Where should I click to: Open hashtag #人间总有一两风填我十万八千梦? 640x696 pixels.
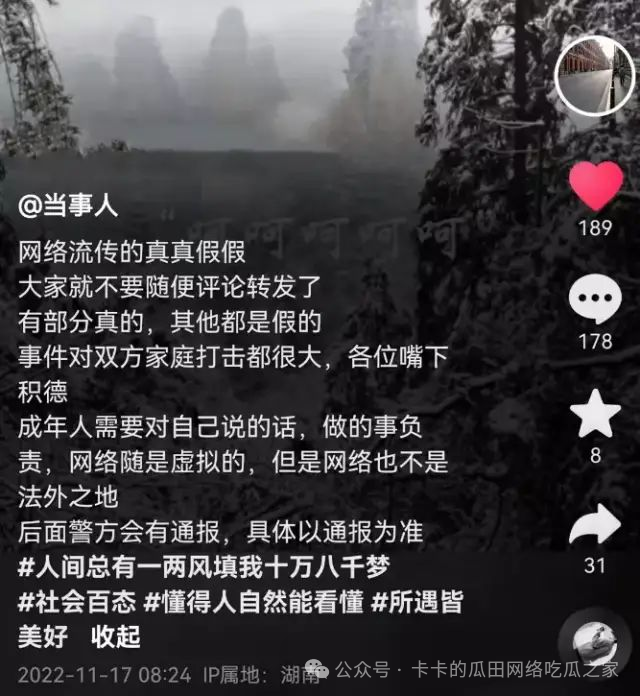[203, 567]
